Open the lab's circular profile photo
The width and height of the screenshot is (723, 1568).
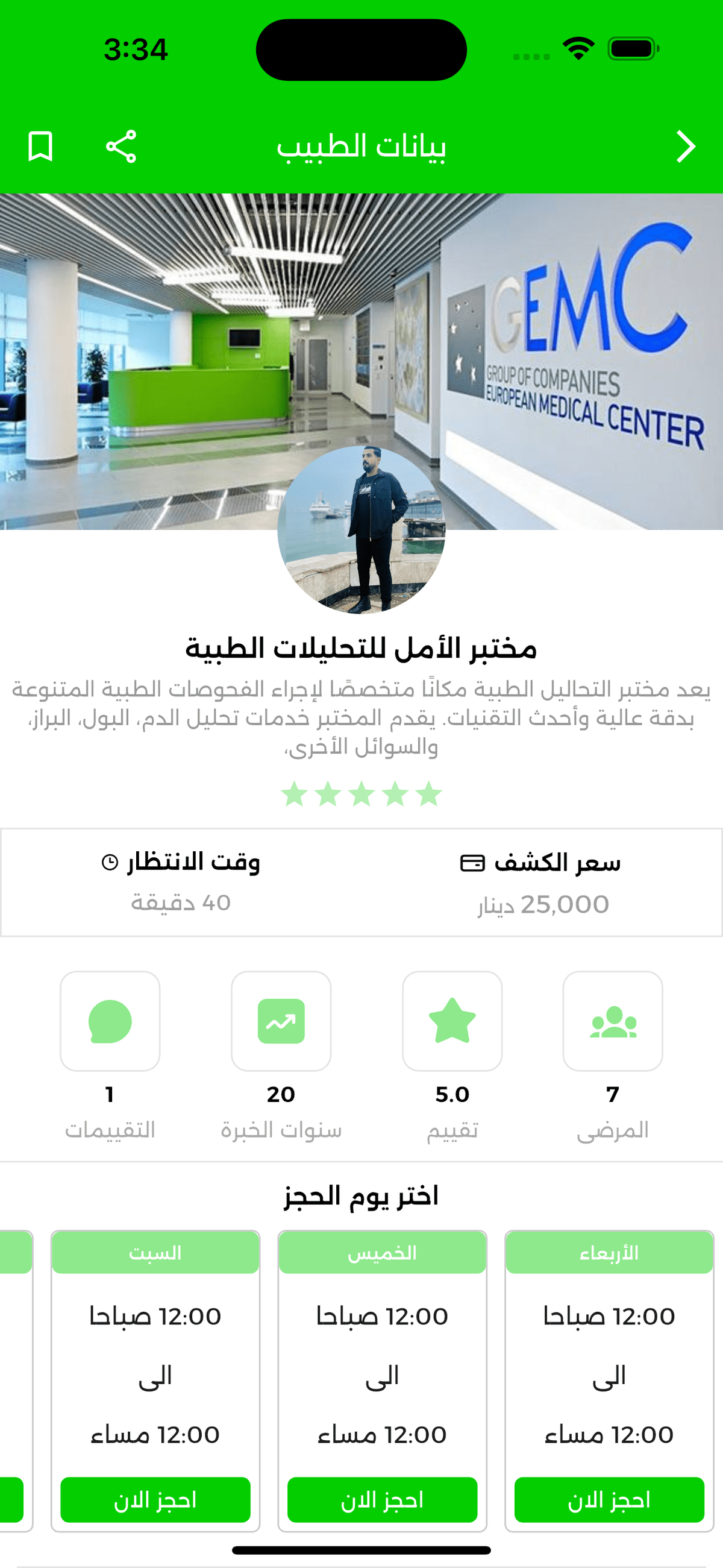pos(361,529)
